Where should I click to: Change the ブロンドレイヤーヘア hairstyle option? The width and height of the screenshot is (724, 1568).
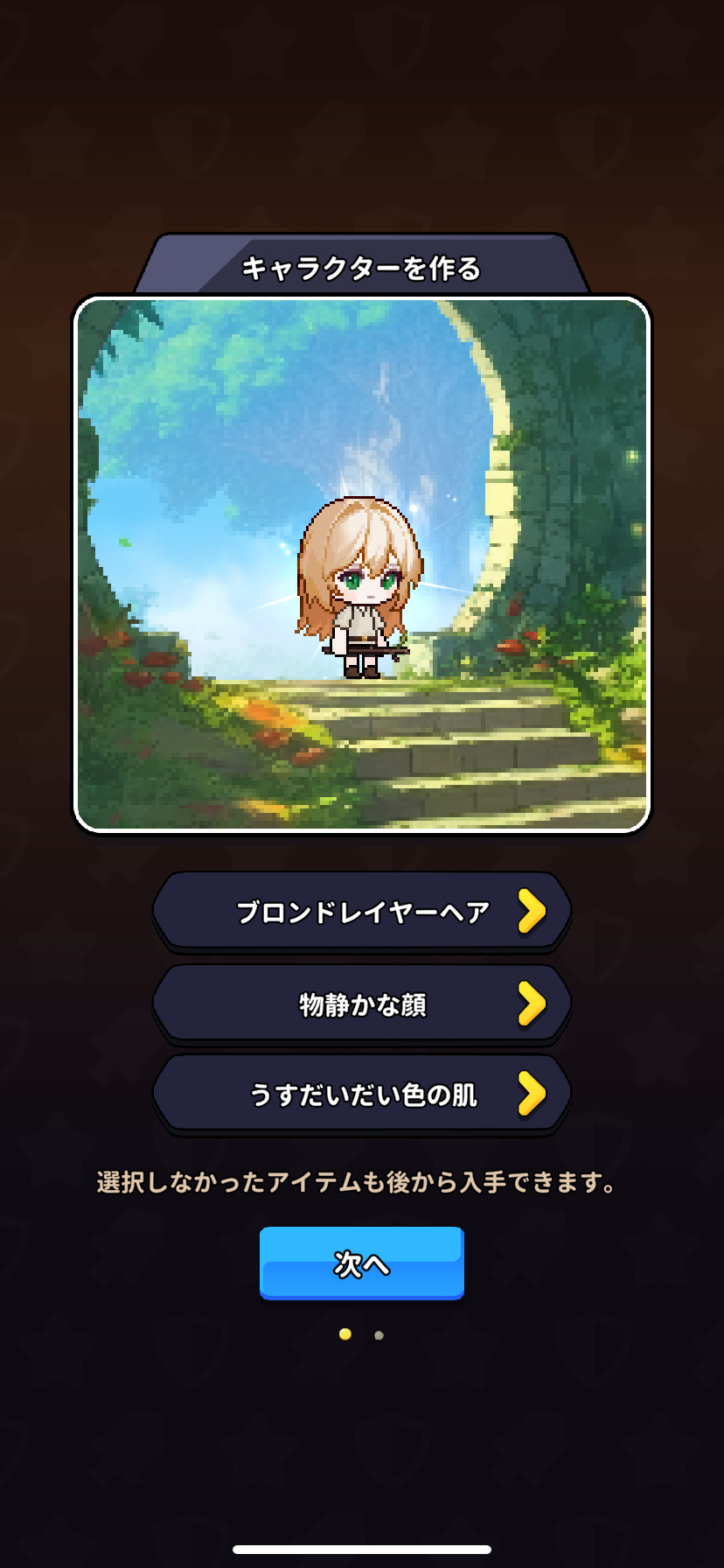[x=362, y=911]
